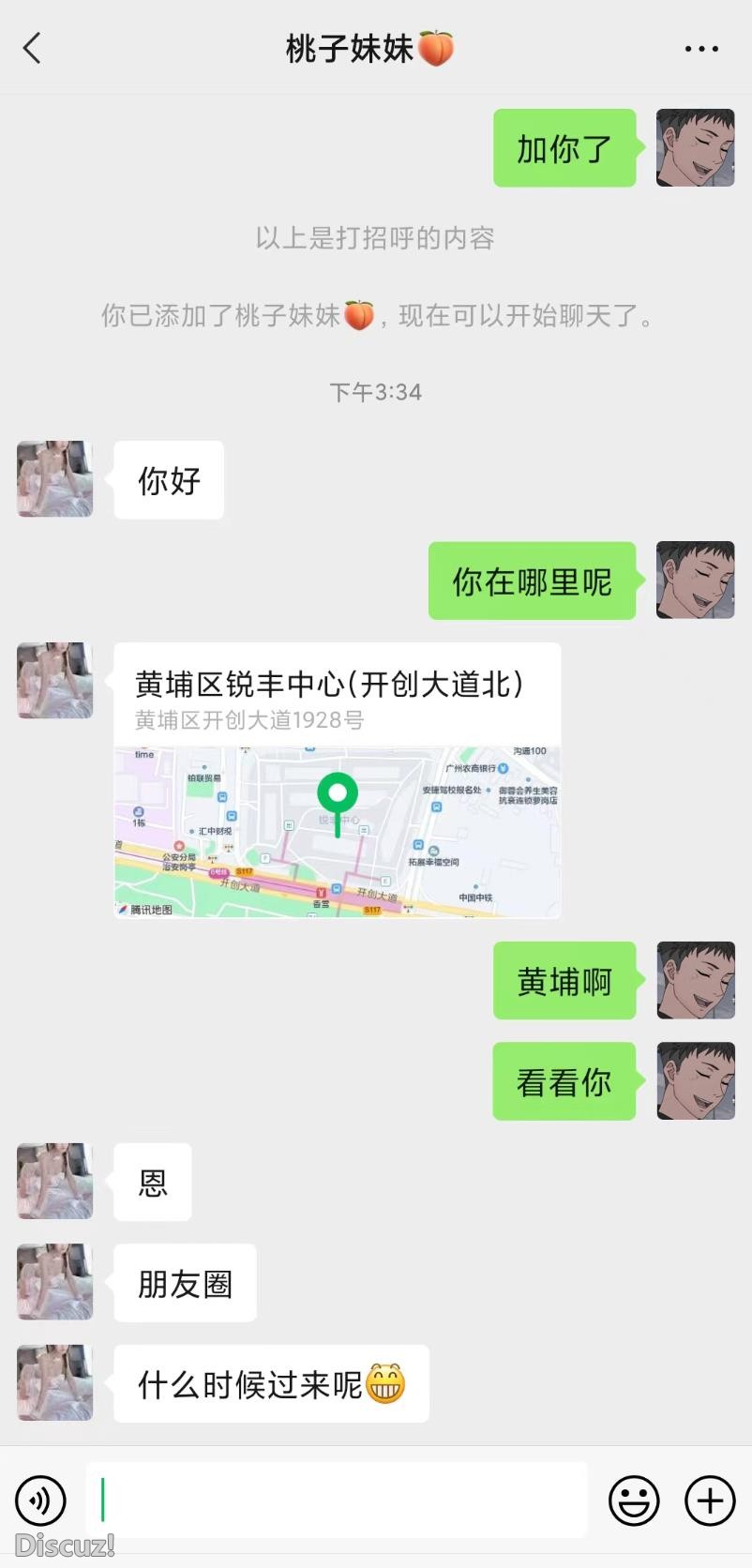Tap the 看看你 green message bubble
This screenshot has width=752, height=1568.
564,1081
